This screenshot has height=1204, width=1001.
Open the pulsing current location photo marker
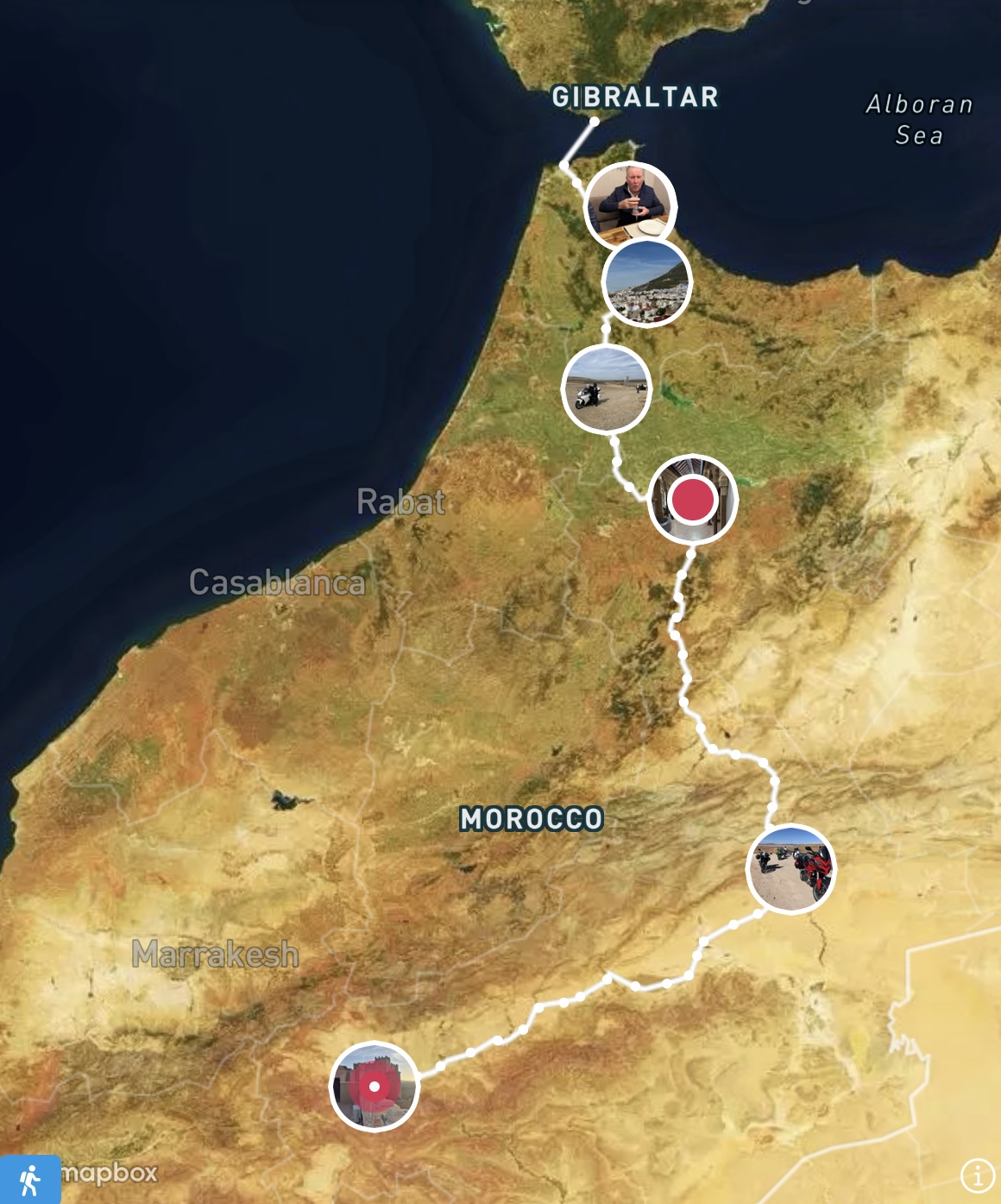tap(375, 1087)
